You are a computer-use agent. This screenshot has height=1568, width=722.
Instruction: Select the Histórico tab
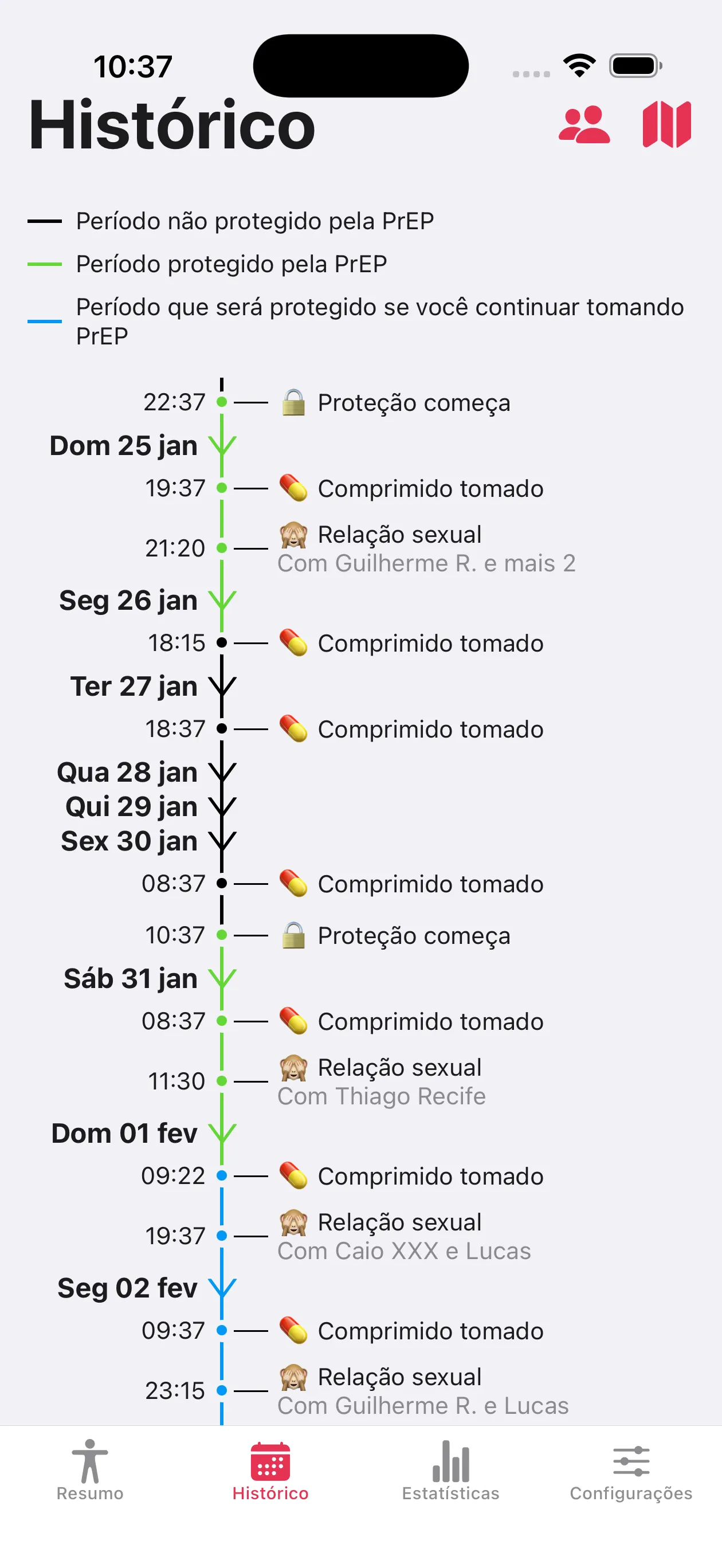(x=270, y=1469)
